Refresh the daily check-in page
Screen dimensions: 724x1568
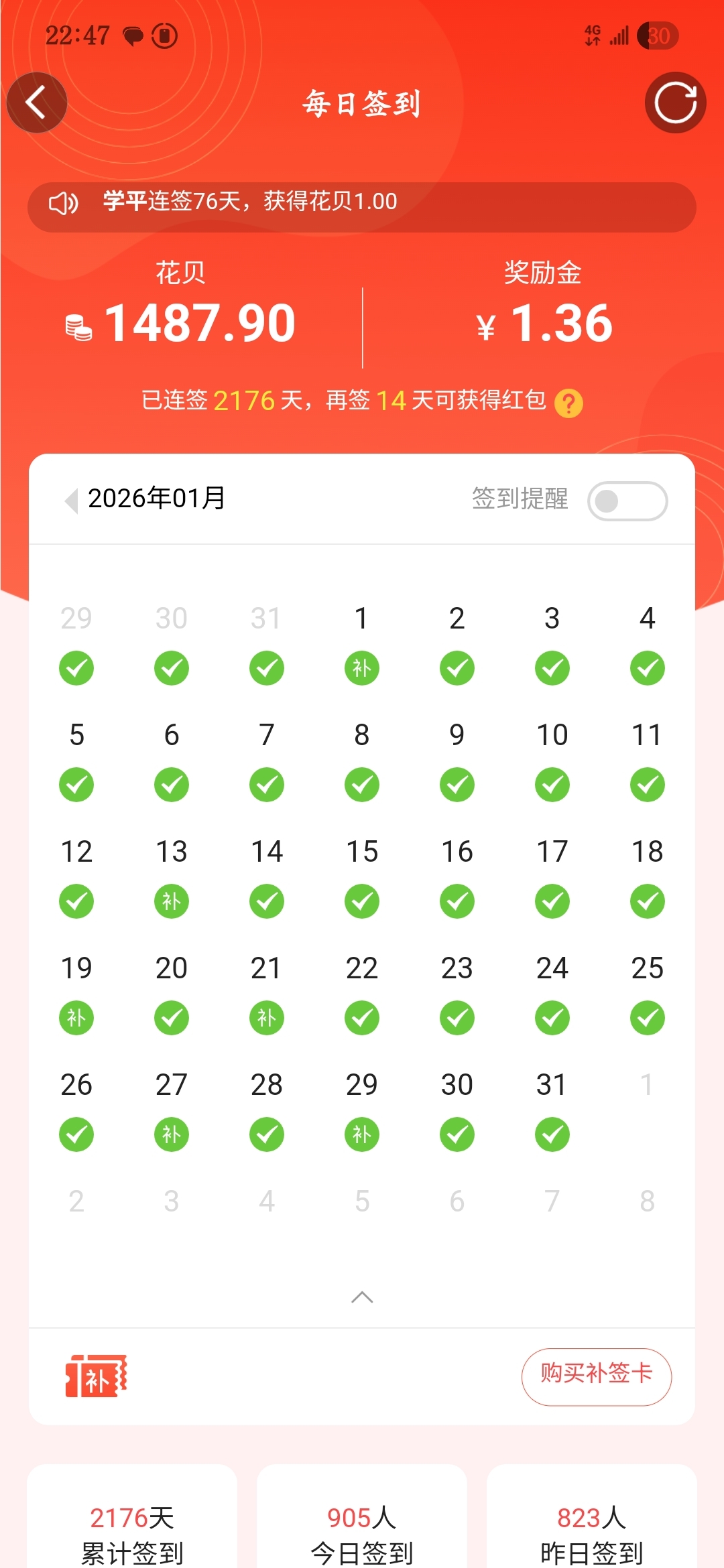(675, 103)
